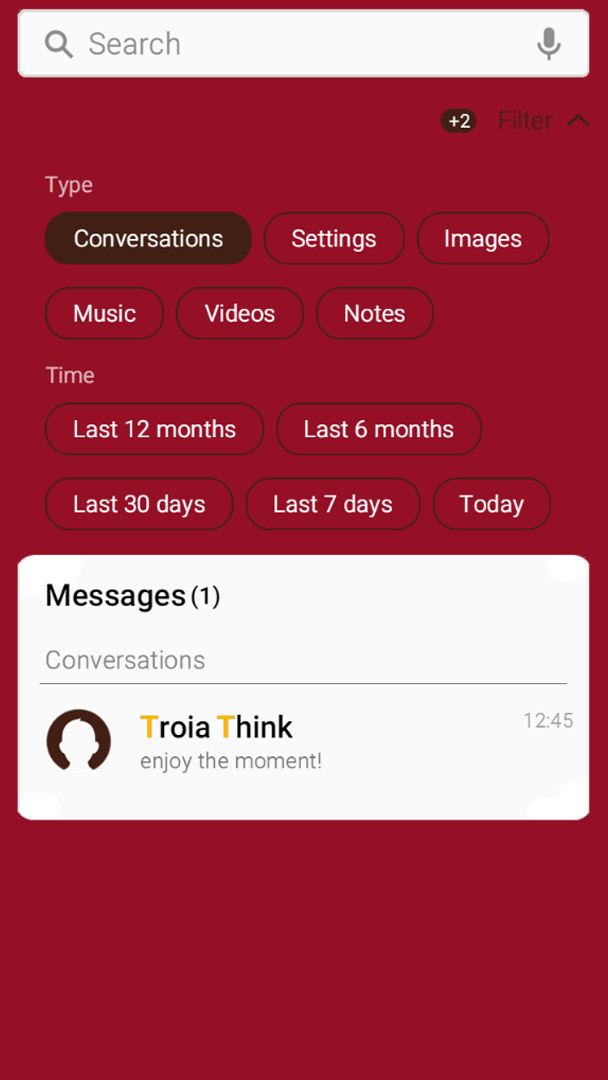This screenshot has width=608, height=1080.
Task: Filter results by Settings
Action: click(334, 239)
